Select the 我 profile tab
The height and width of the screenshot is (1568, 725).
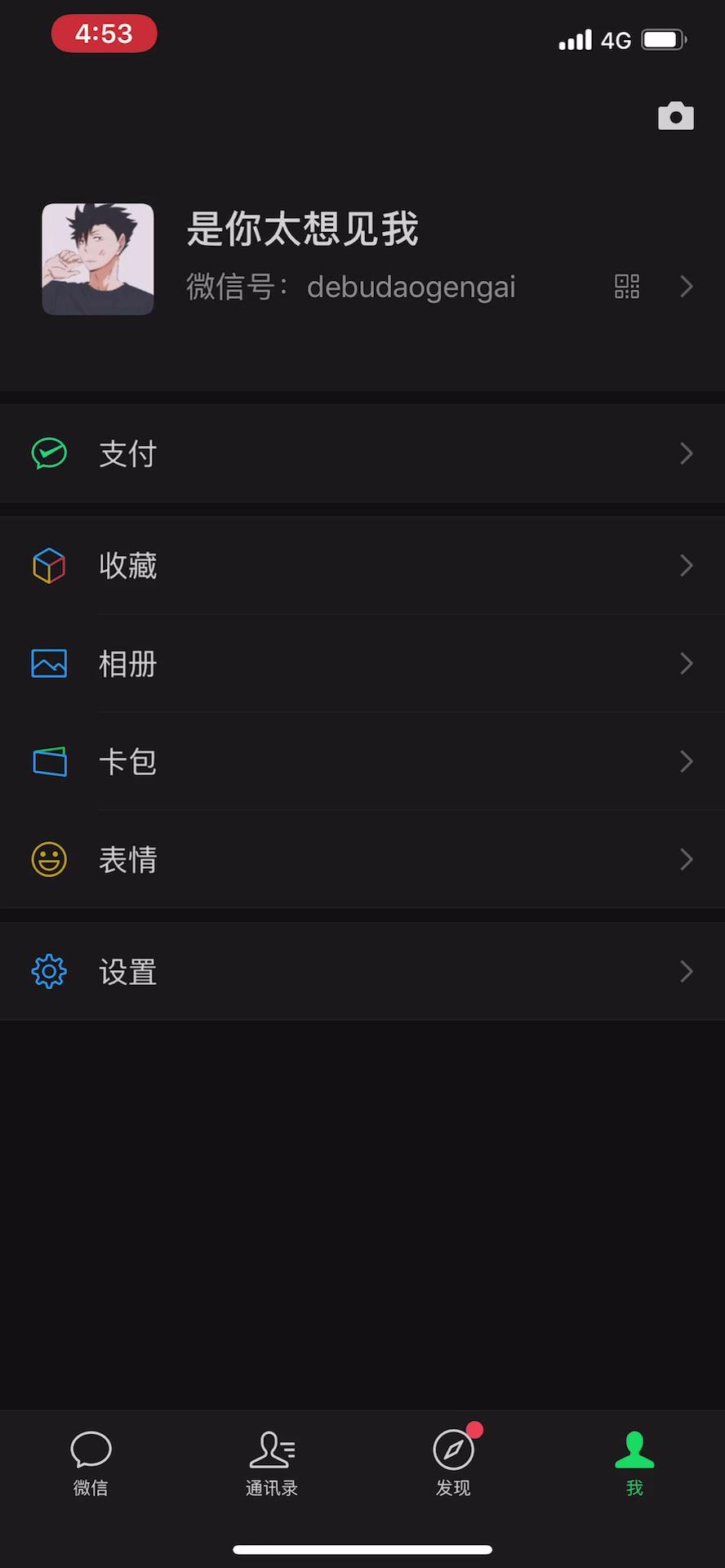[x=634, y=1463]
